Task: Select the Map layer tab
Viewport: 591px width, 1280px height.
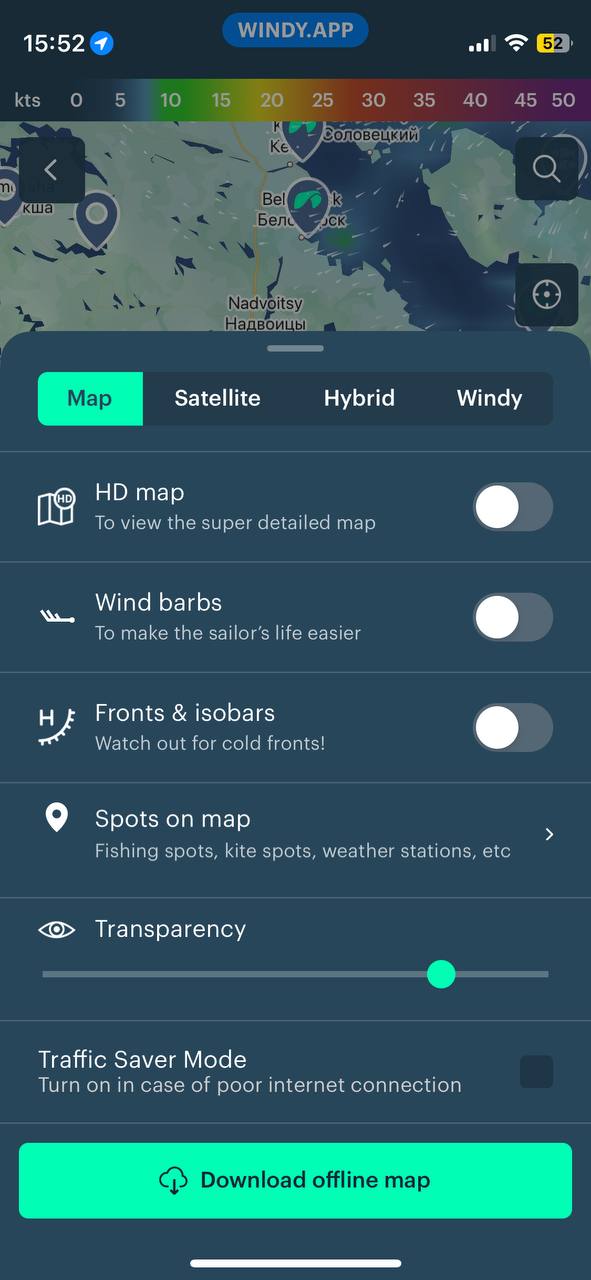Action: [90, 398]
